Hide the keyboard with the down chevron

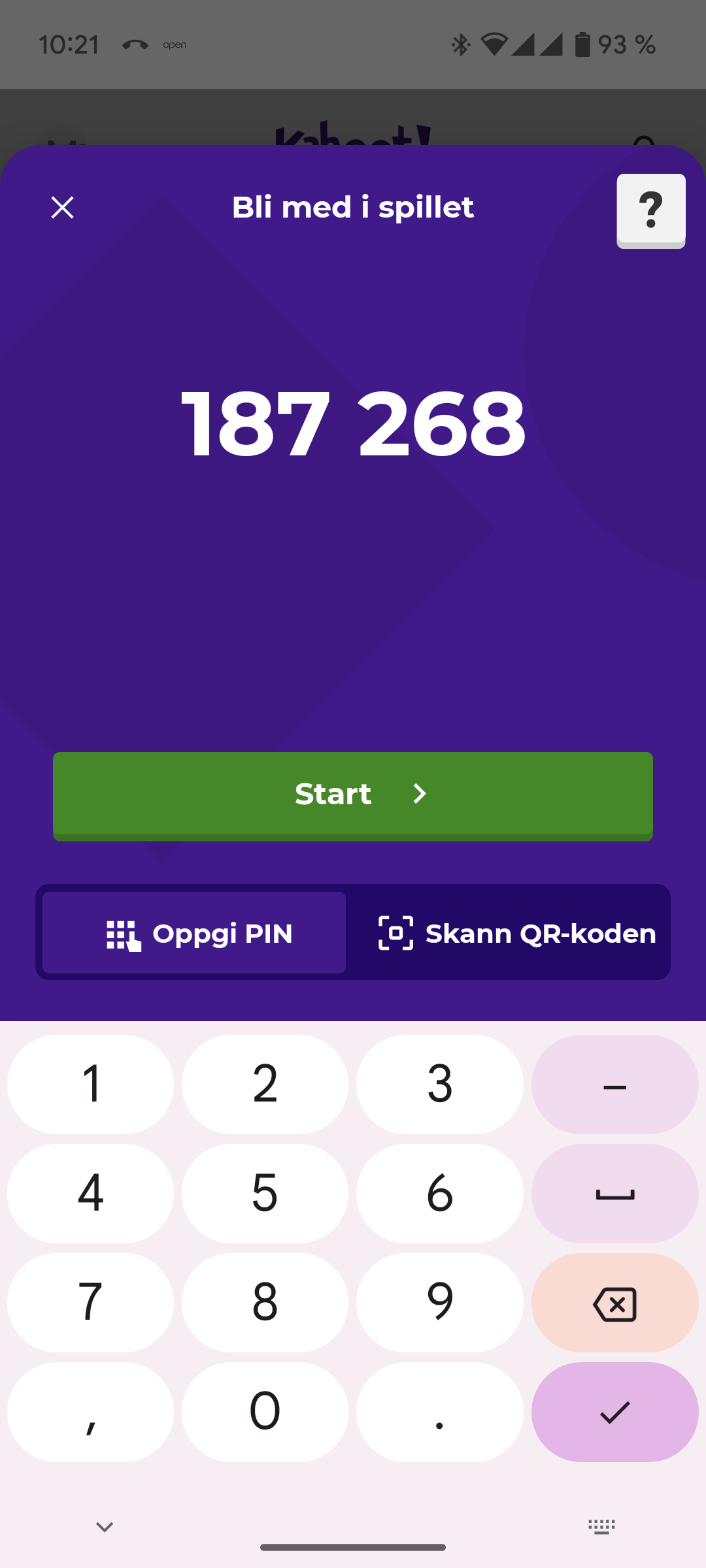[105, 1527]
